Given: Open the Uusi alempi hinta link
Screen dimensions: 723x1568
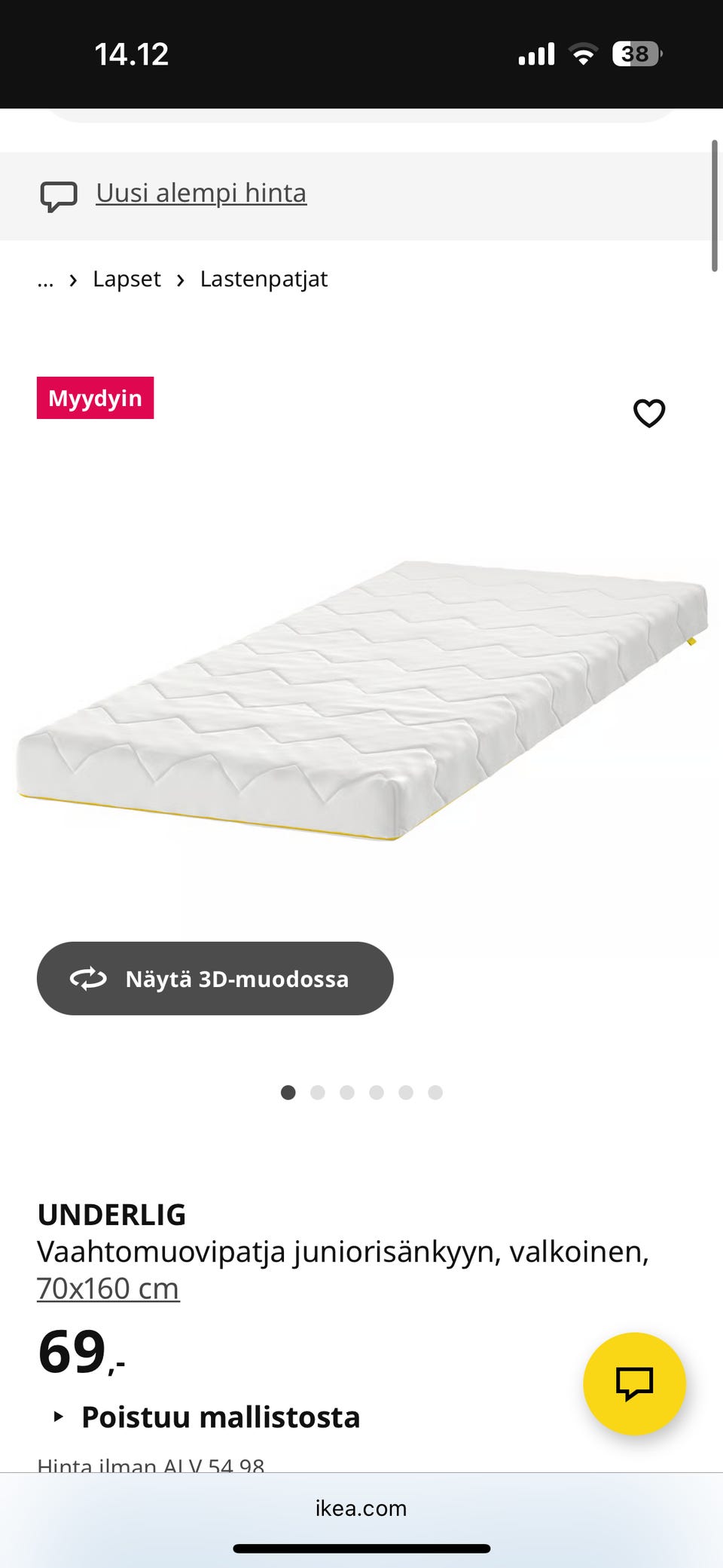Looking at the screenshot, I should 200,194.
